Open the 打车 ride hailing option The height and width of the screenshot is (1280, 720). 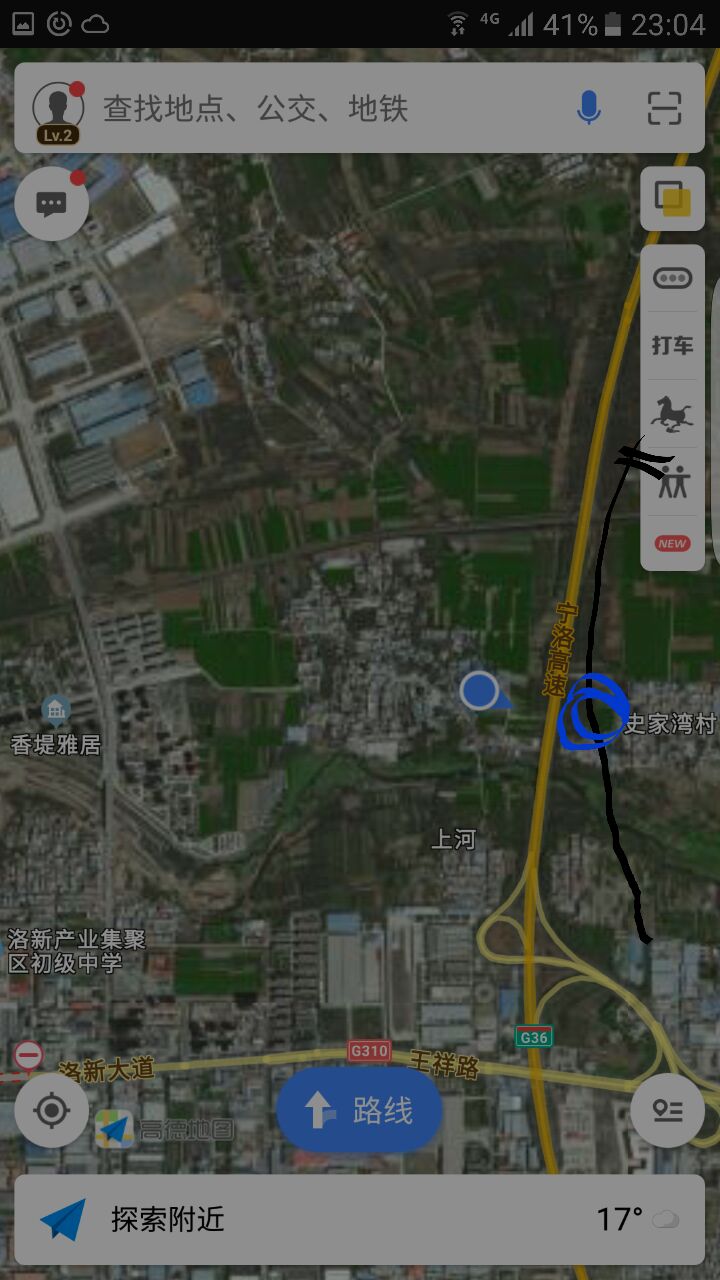click(x=672, y=345)
